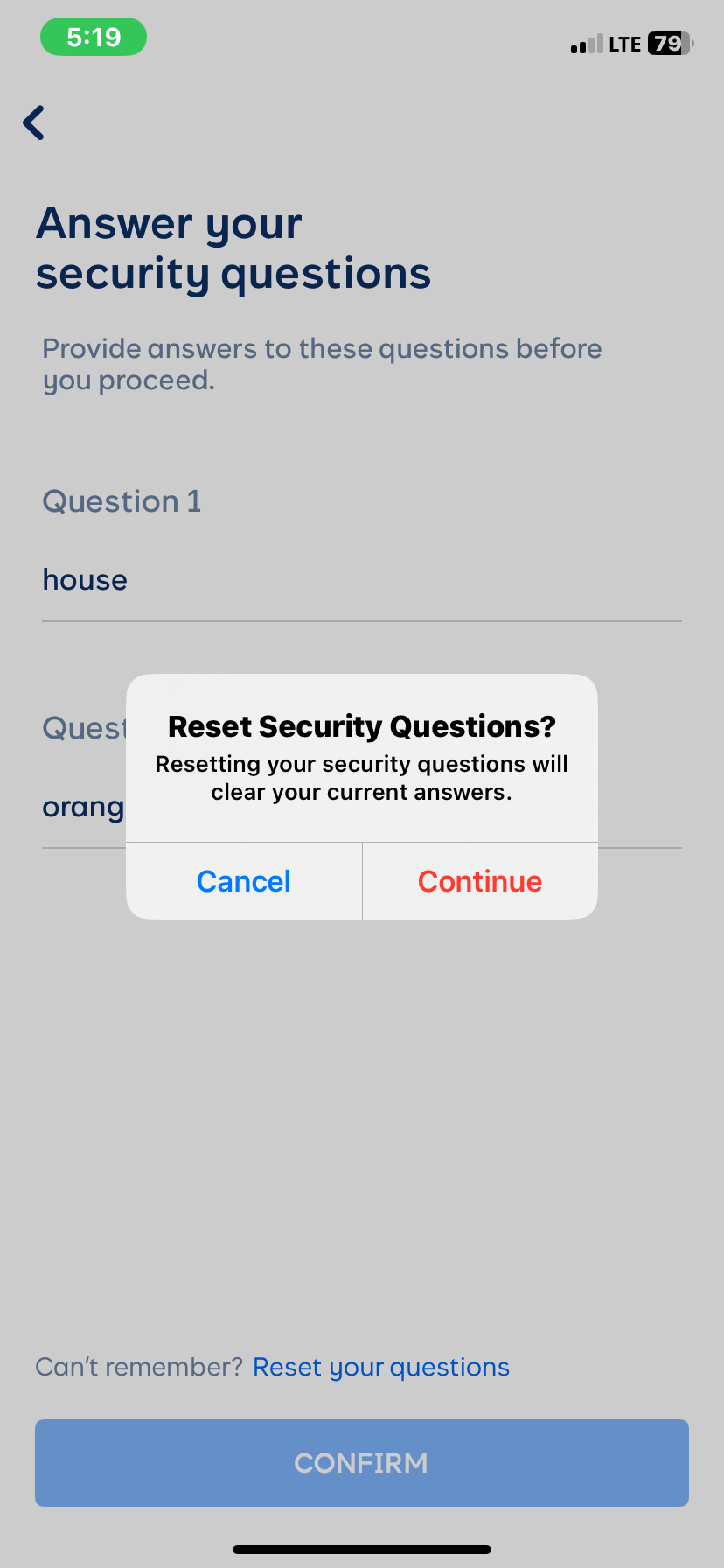The image size is (724, 1568).
Task: Select the answer text reading house
Action: click(85, 579)
